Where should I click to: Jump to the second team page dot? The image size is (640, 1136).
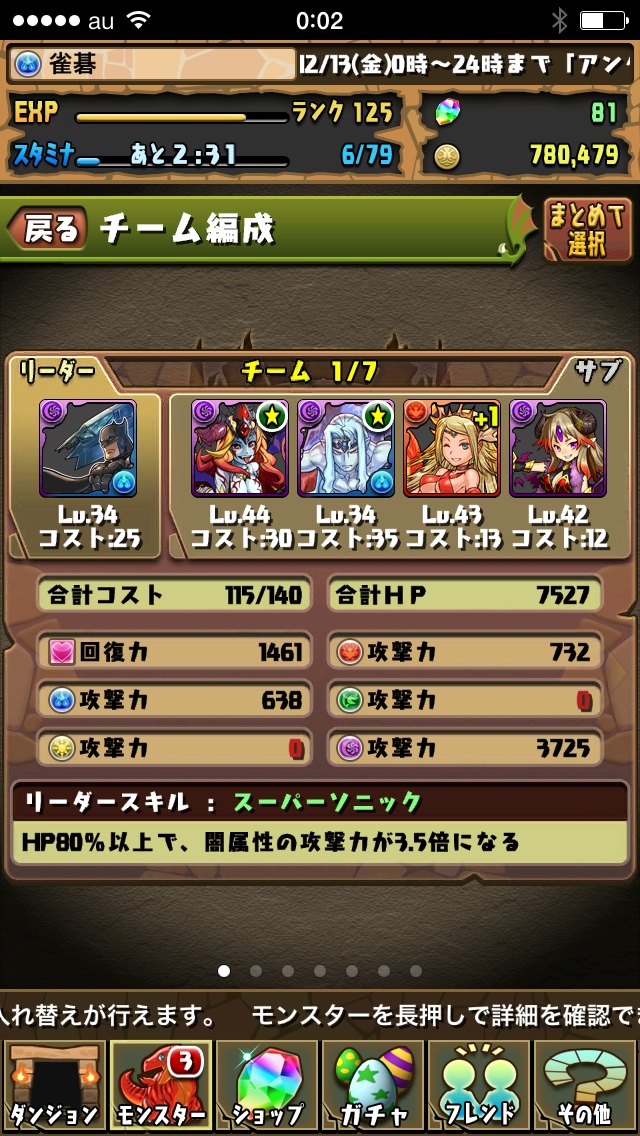tap(256, 970)
